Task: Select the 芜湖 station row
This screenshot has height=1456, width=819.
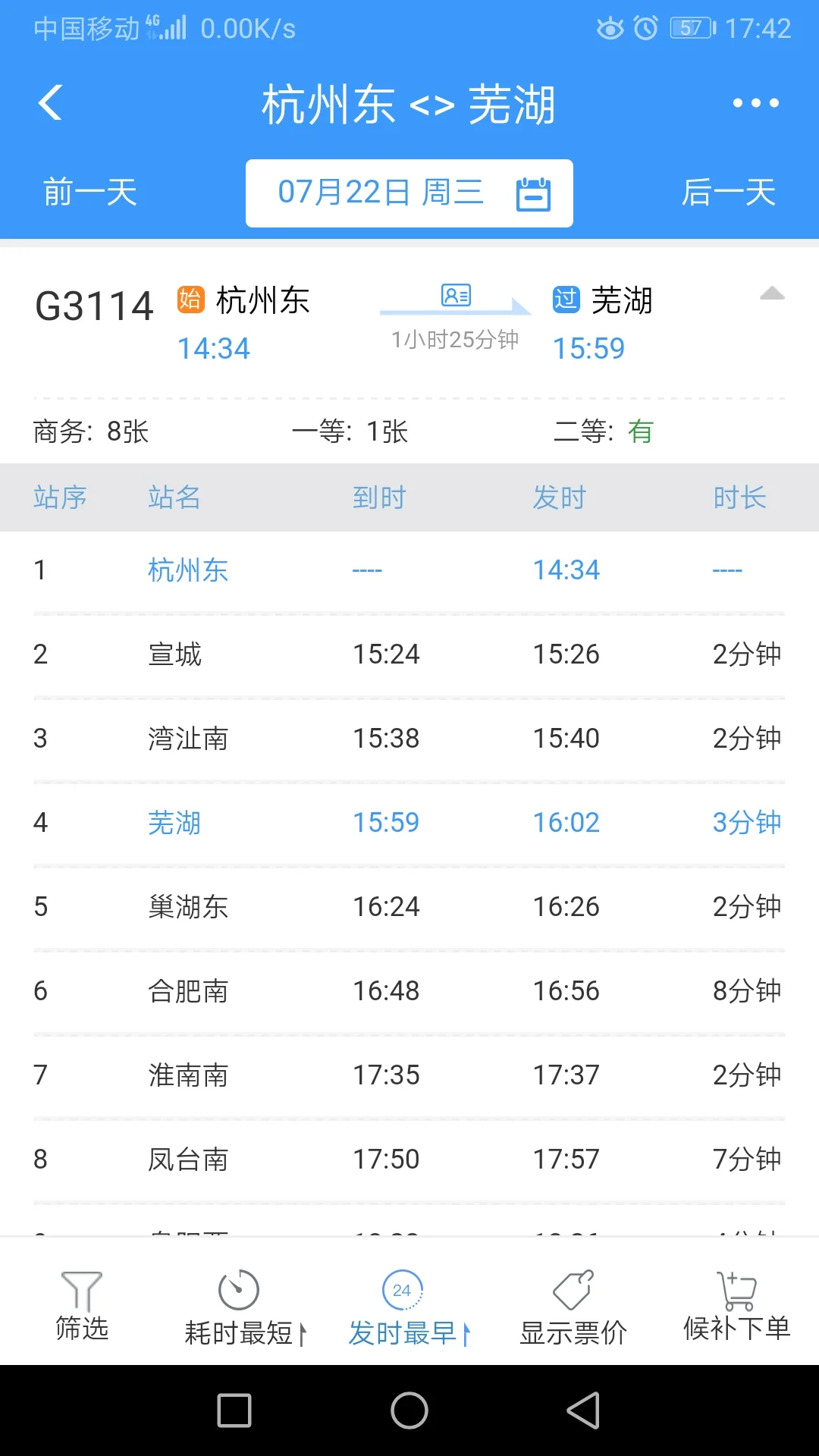Action: (x=174, y=822)
